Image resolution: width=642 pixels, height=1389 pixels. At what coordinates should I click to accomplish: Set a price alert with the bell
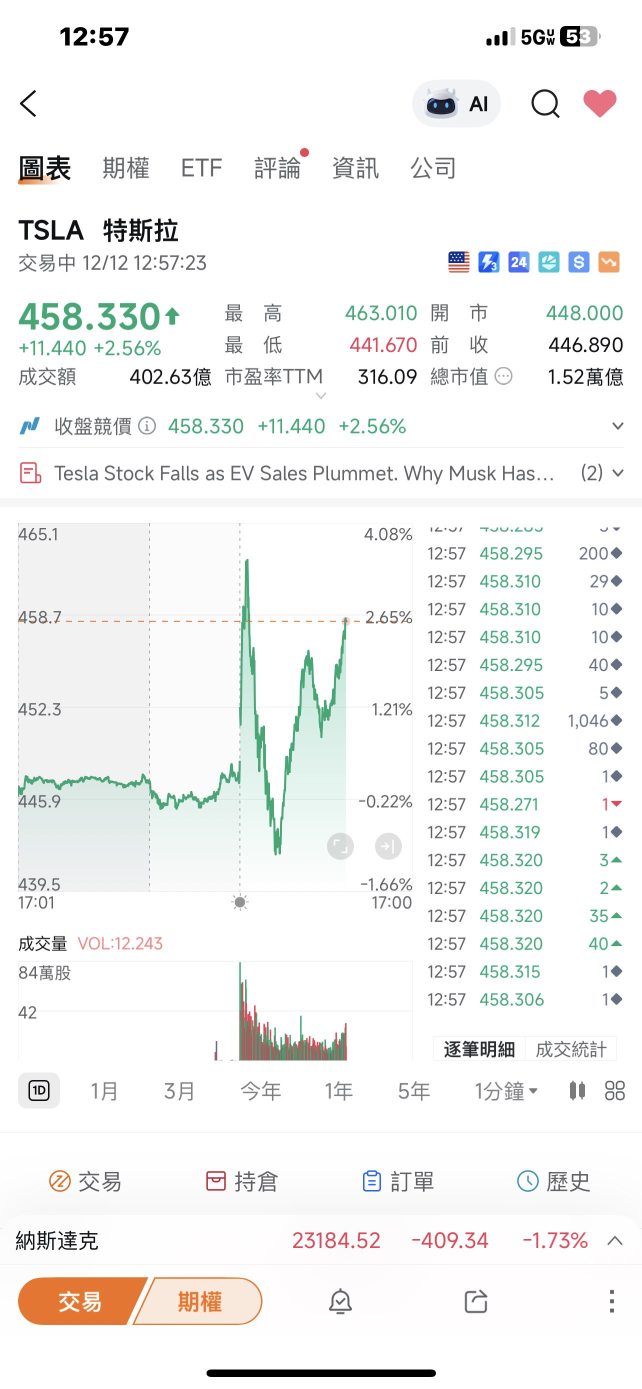click(x=341, y=1301)
